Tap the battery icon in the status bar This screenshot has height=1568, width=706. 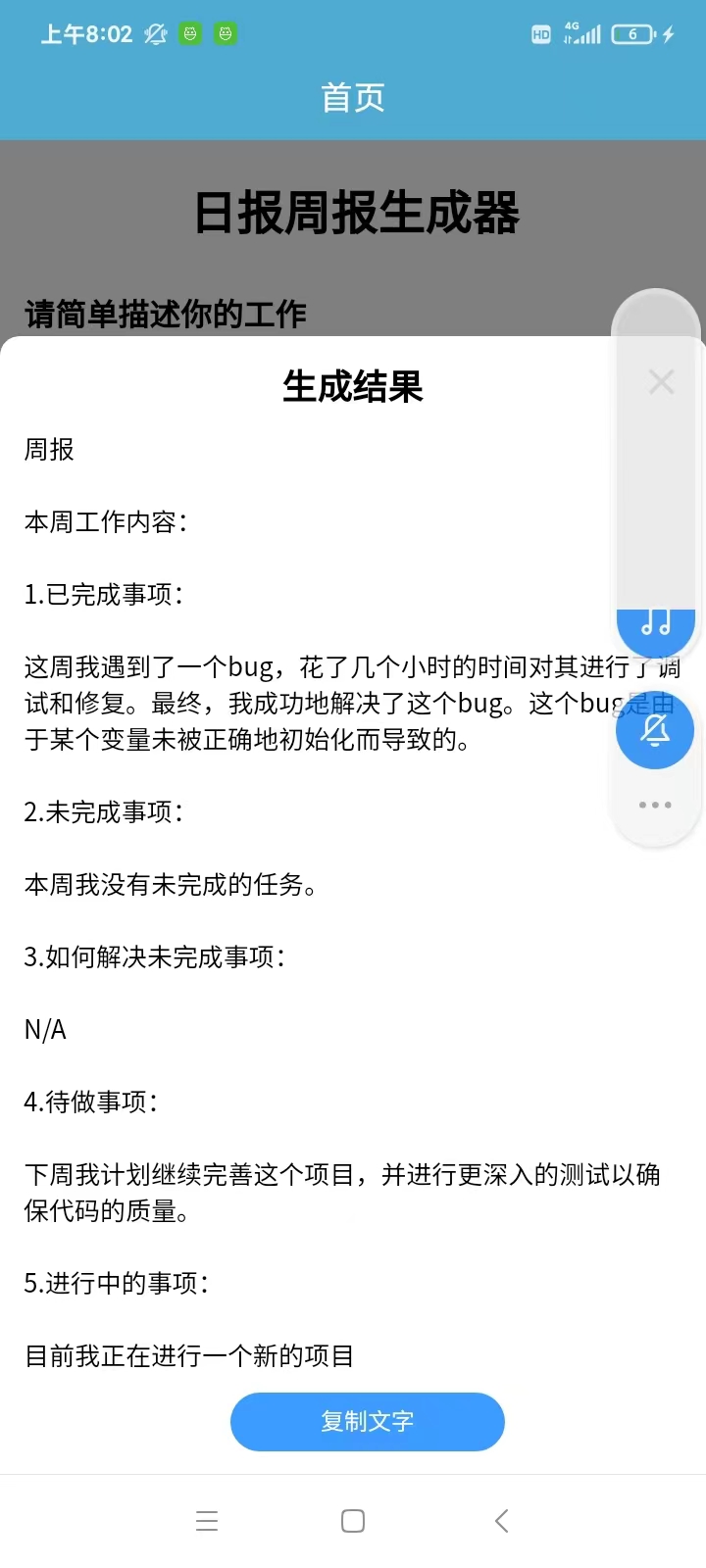(x=632, y=33)
